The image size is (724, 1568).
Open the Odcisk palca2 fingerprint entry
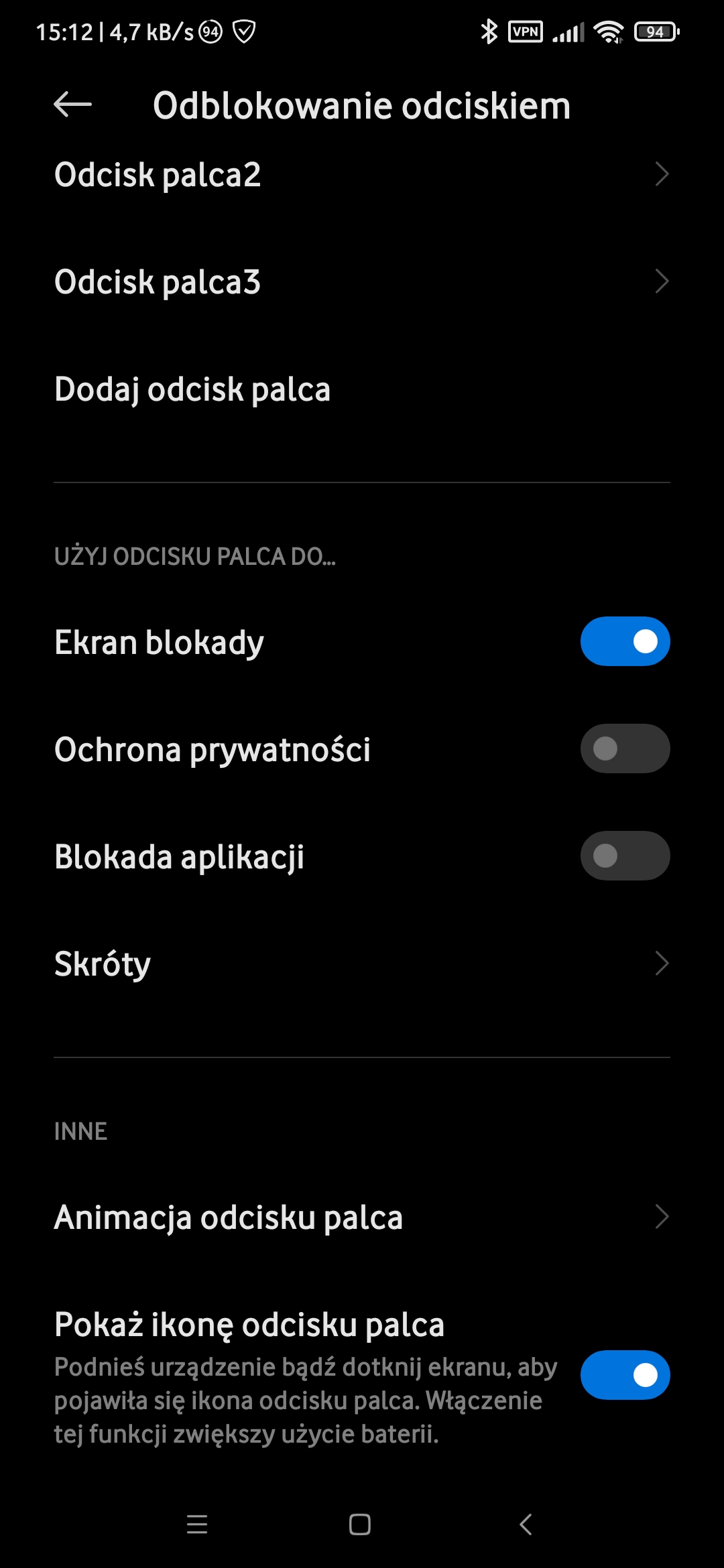[x=362, y=175]
